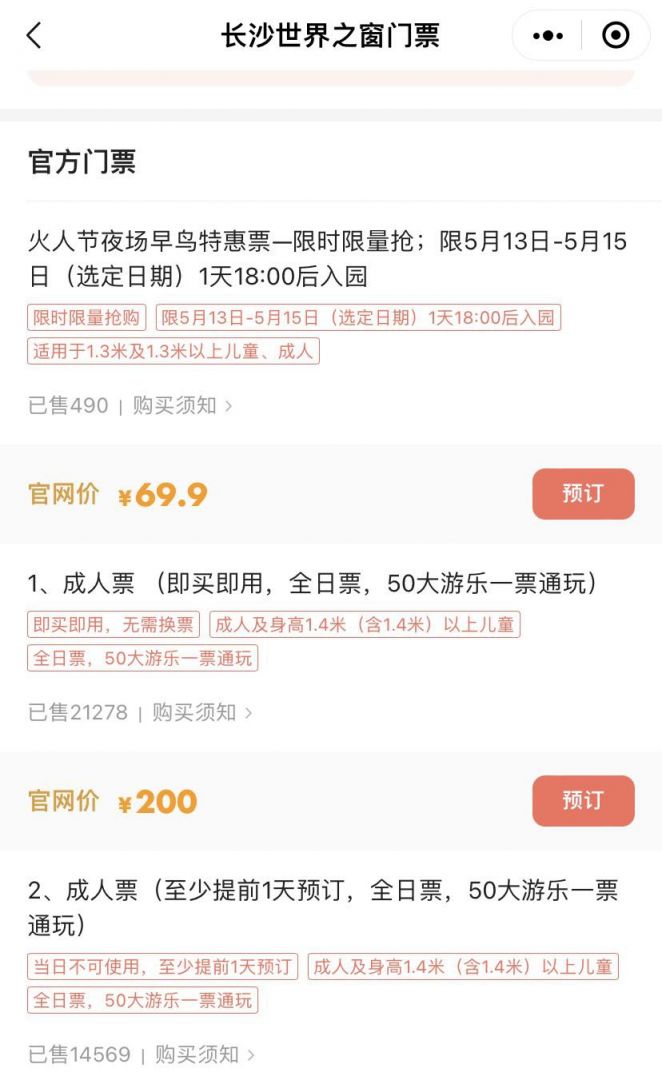View 购买须知 for the 即买即用 adult ticket
The width and height of the screenshot is (662, 1088).
202,712
